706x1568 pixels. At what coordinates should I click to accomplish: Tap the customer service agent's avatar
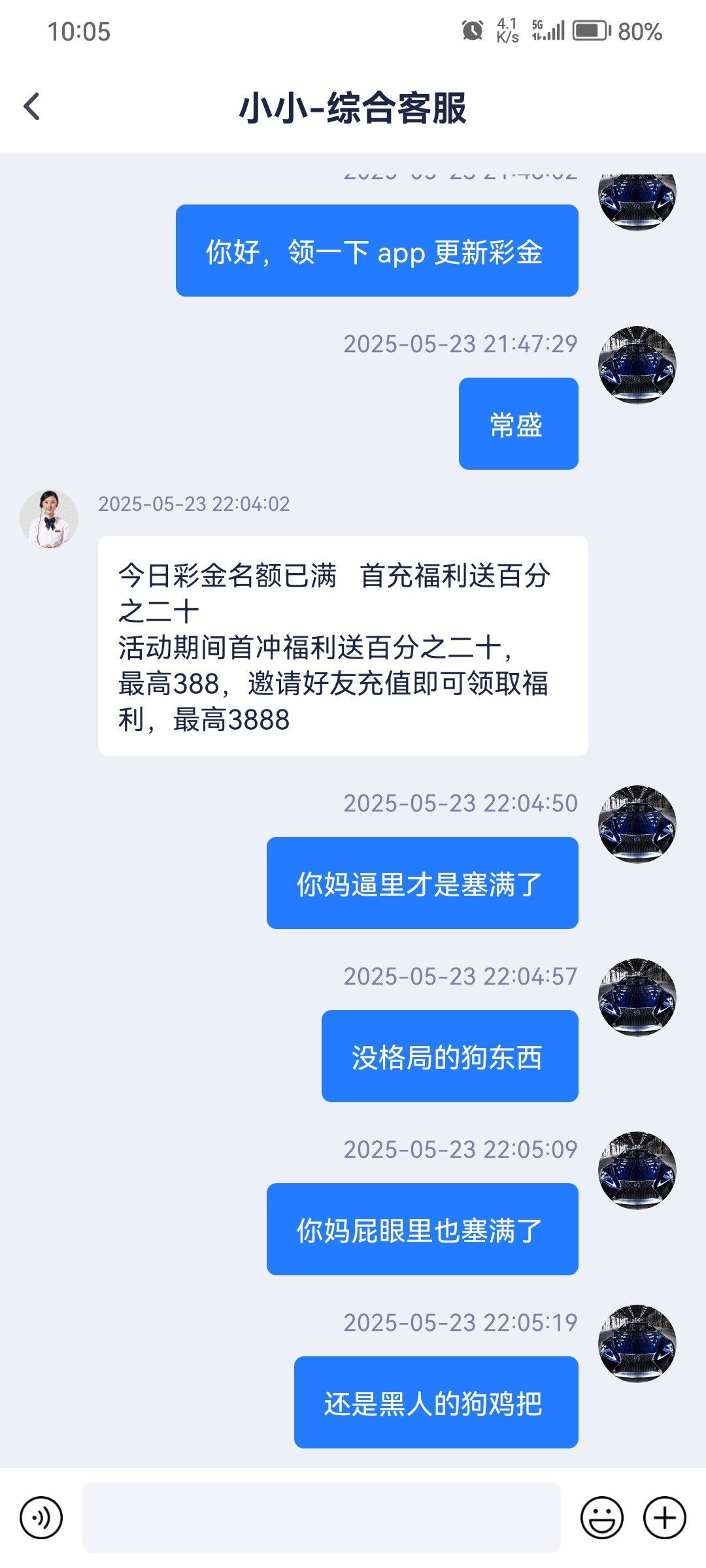pos(49,519)
